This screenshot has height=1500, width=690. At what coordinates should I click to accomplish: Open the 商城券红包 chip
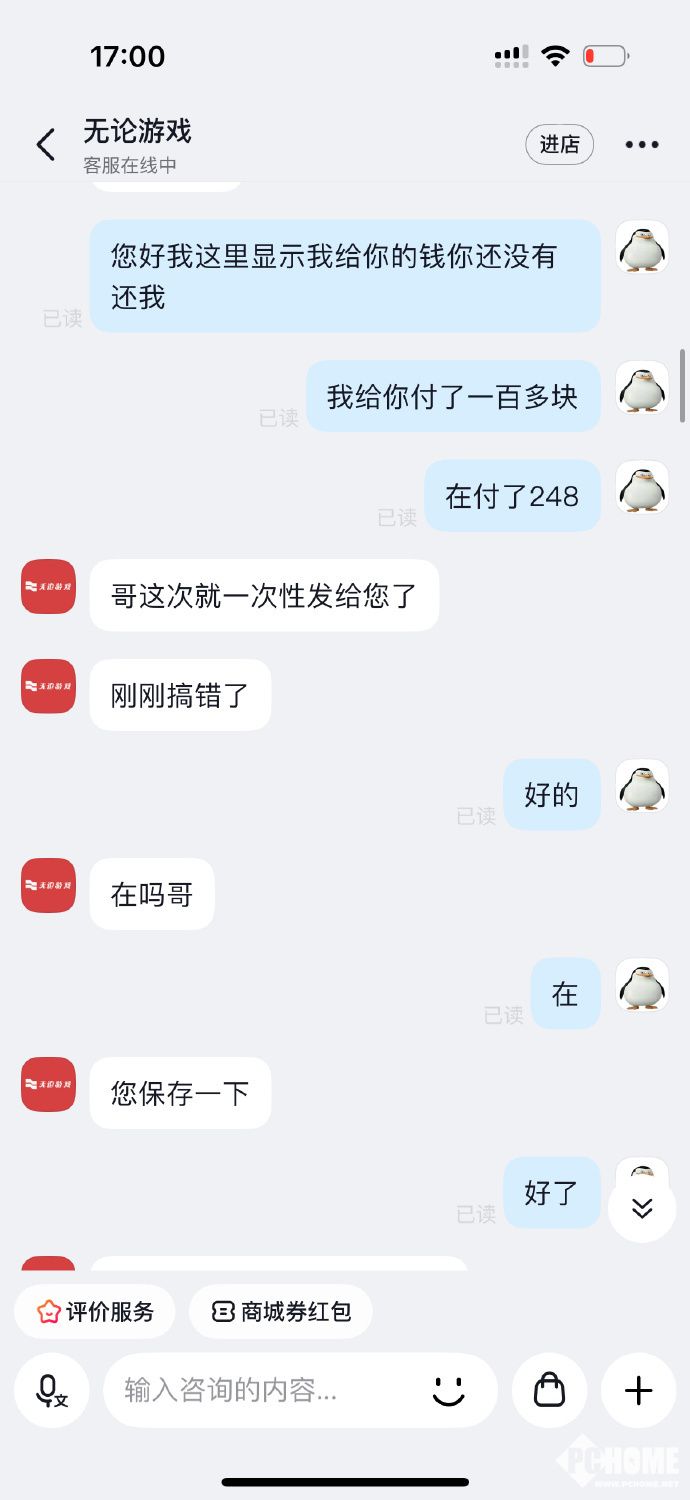[x=281, y=1311]
